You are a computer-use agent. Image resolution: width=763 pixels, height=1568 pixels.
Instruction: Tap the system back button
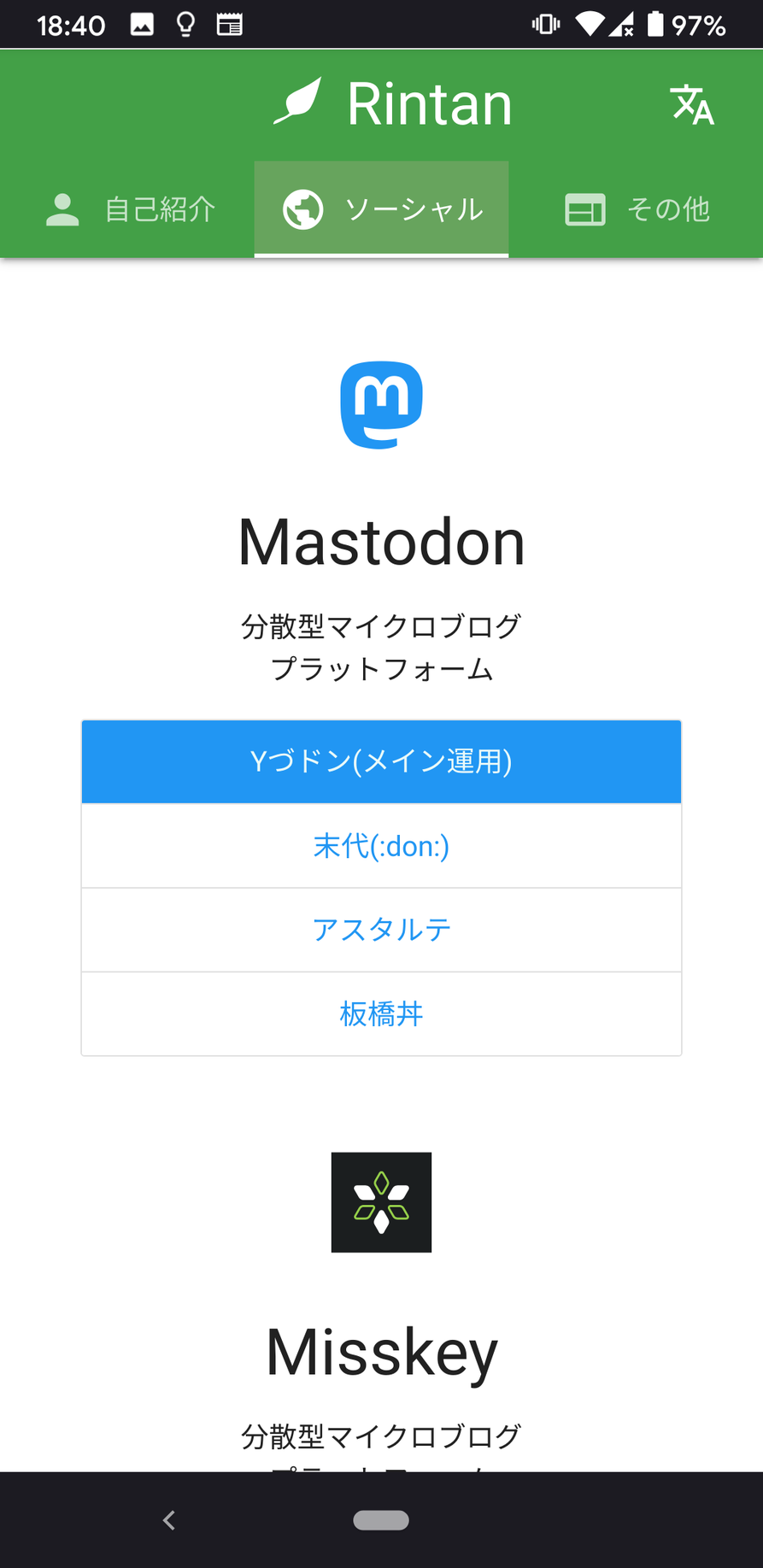pos(169,1520)
